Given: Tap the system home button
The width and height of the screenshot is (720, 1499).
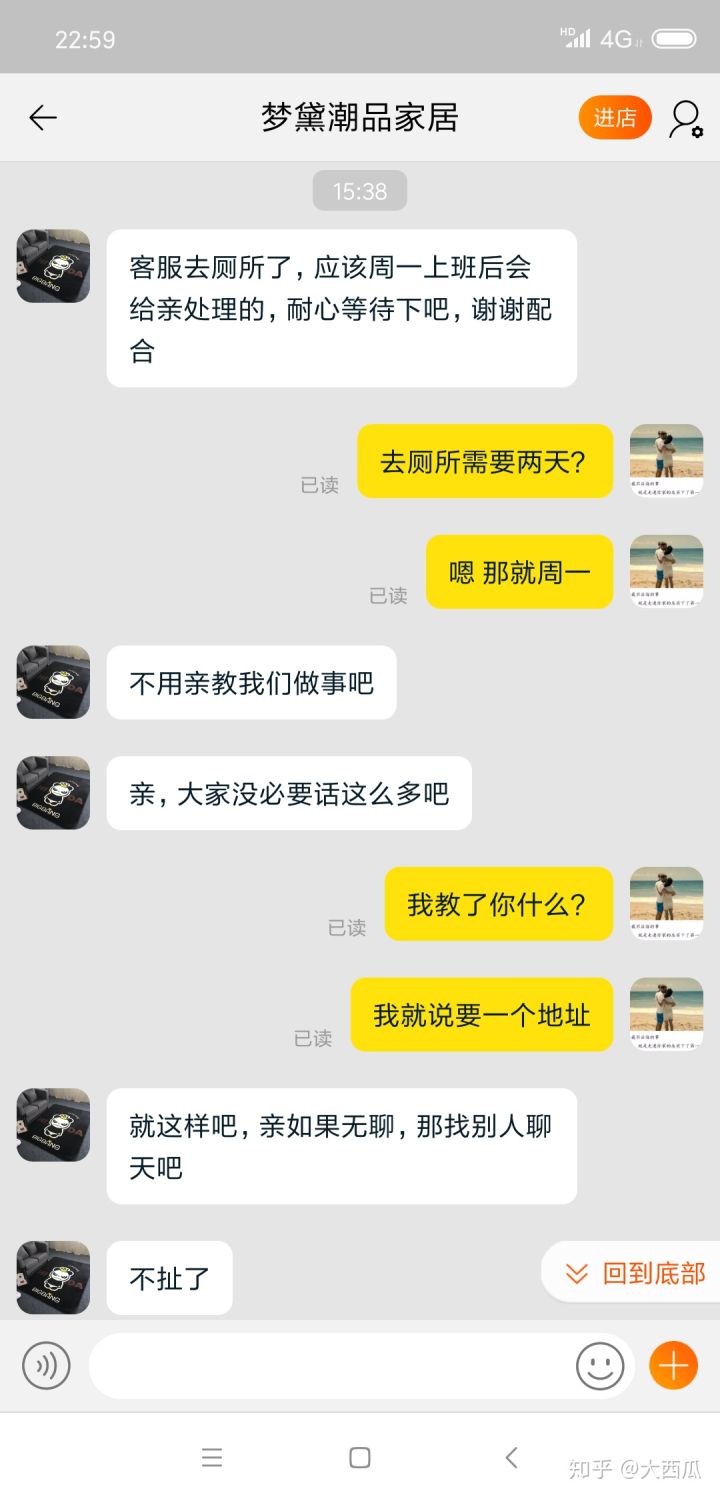Looking at the screenshot, I should (360, 1458).
